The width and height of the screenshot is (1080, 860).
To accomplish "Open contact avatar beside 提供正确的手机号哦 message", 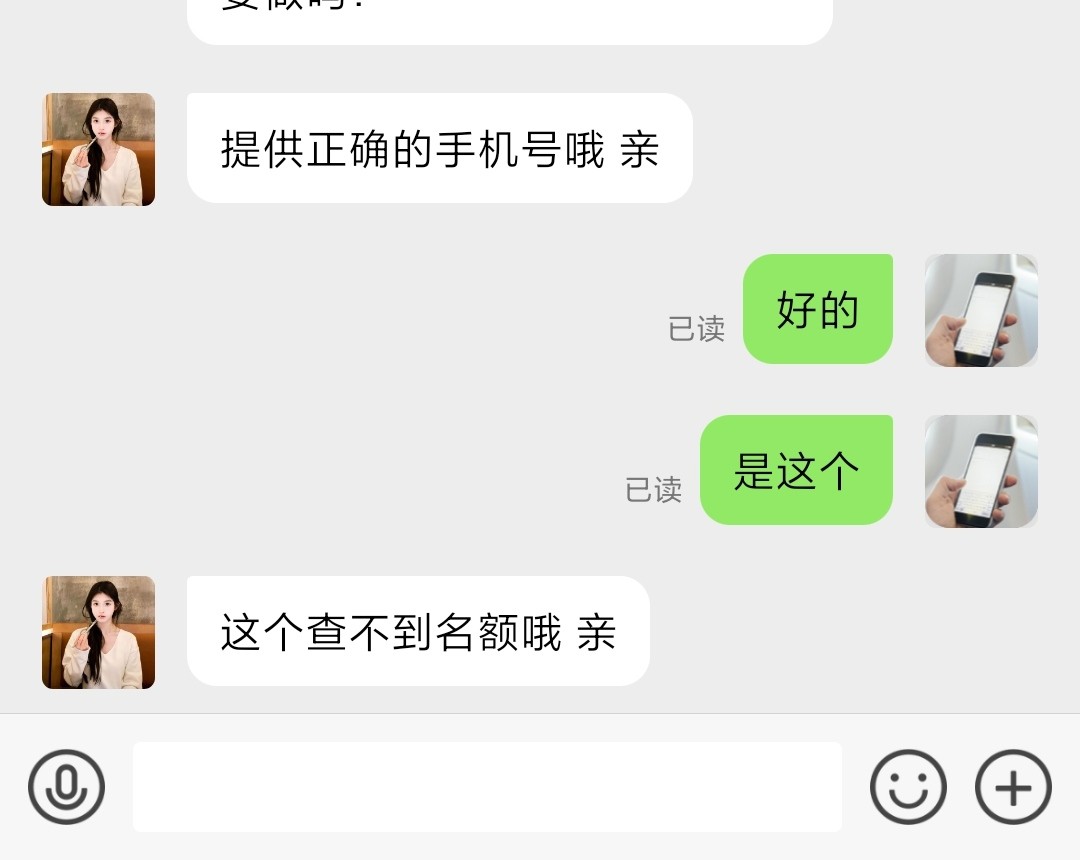I will point(98,150).
